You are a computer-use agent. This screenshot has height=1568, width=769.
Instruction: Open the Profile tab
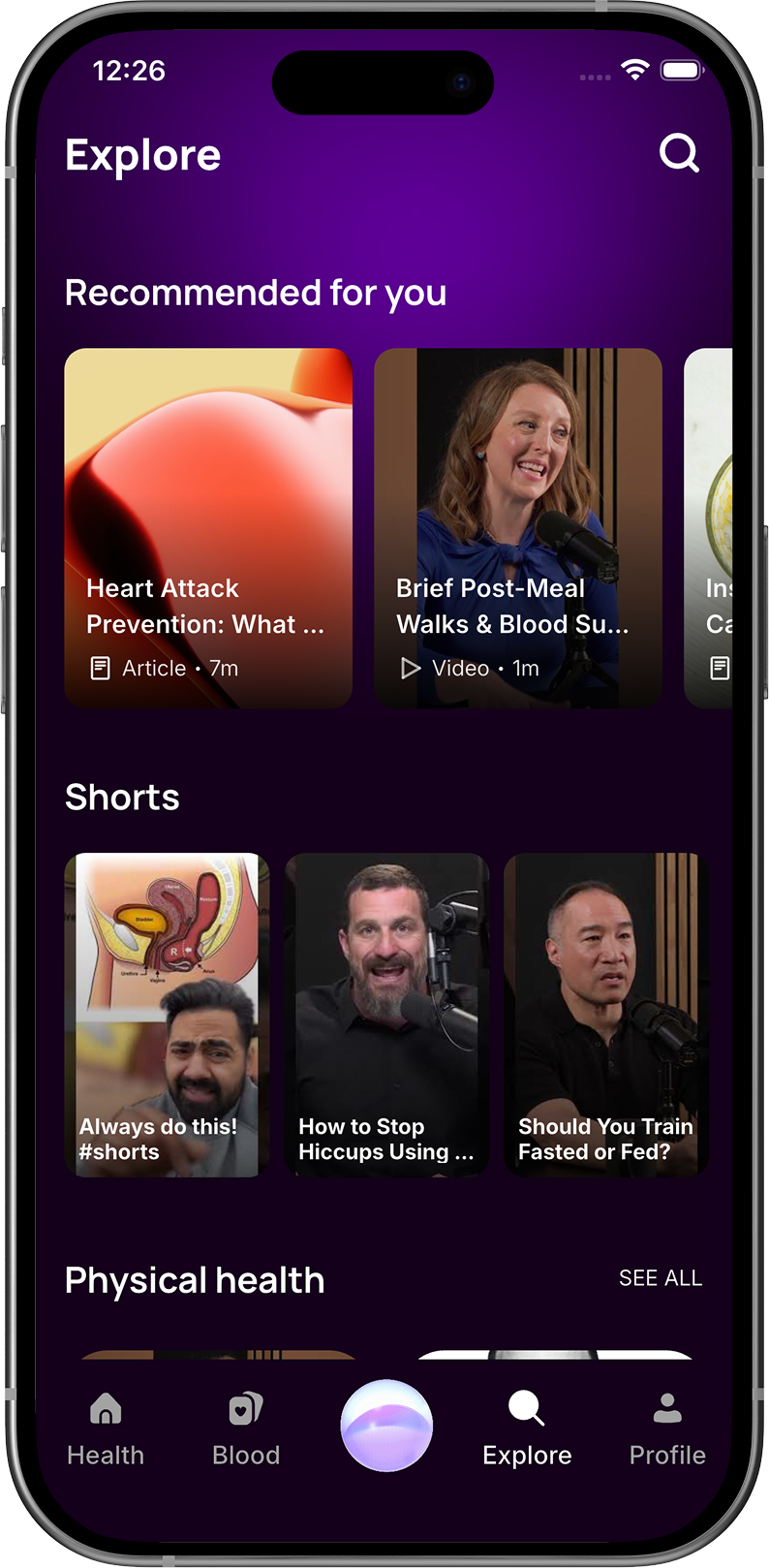(667, 1427)
